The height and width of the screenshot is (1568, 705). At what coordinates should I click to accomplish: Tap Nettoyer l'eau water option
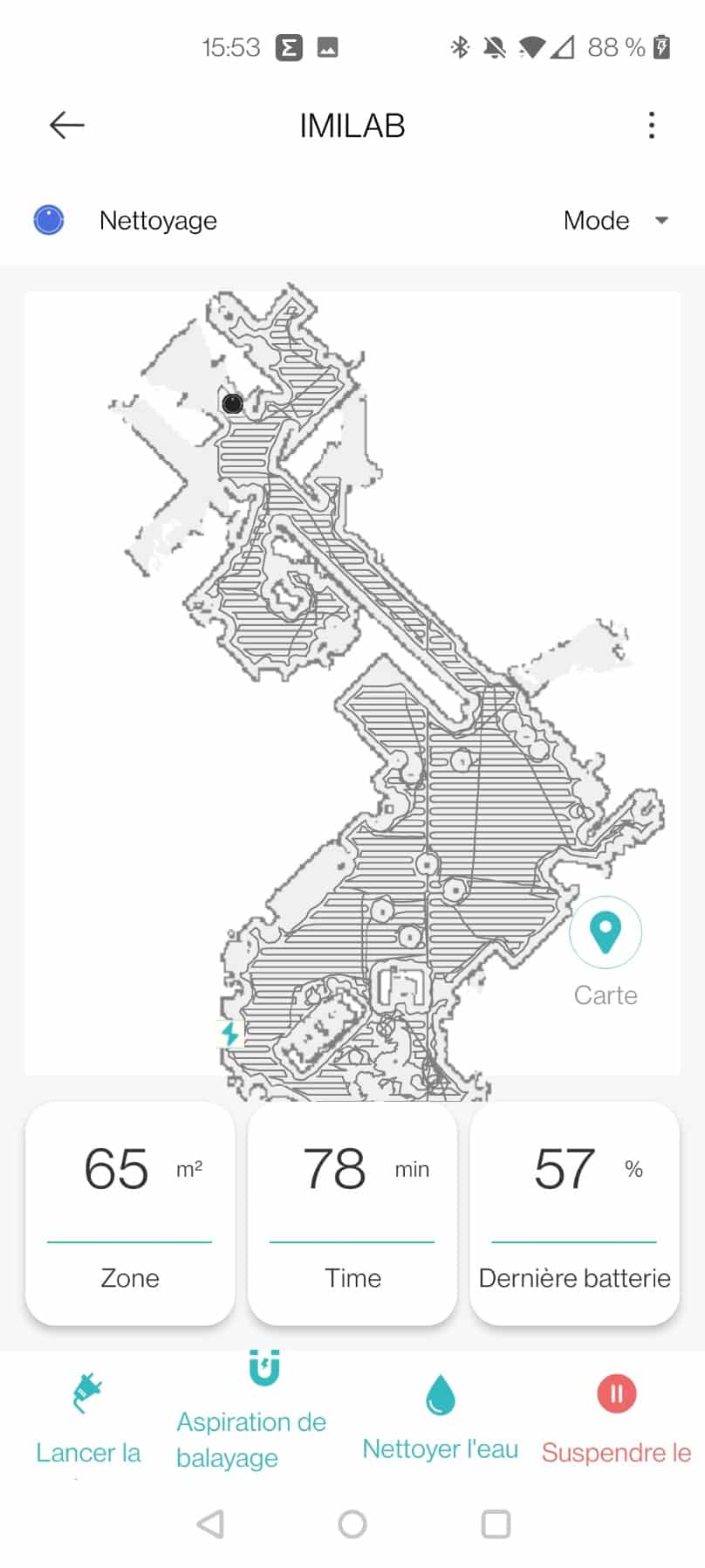coord(441,1418)
